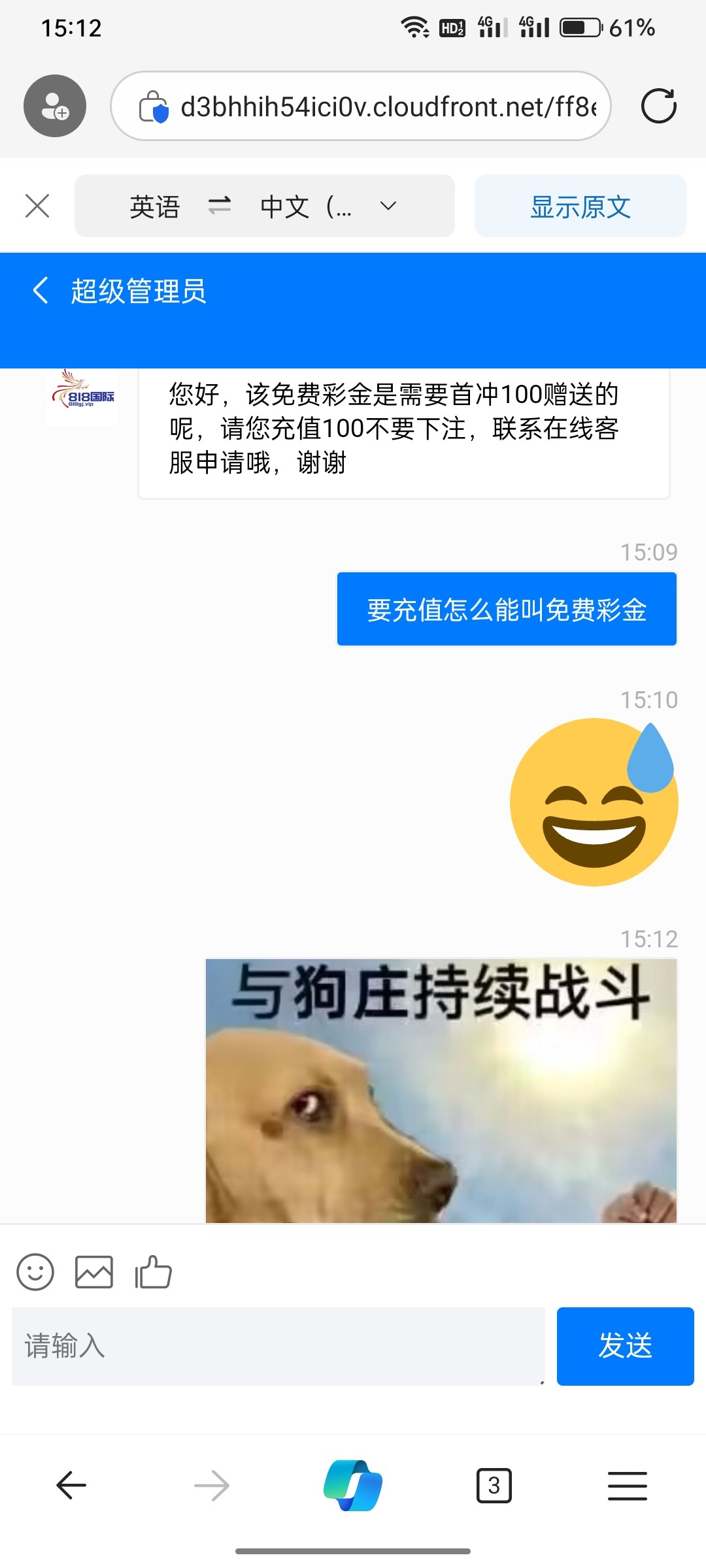
Task: Attach an image to the chat
Action: tap(94, 1272)
